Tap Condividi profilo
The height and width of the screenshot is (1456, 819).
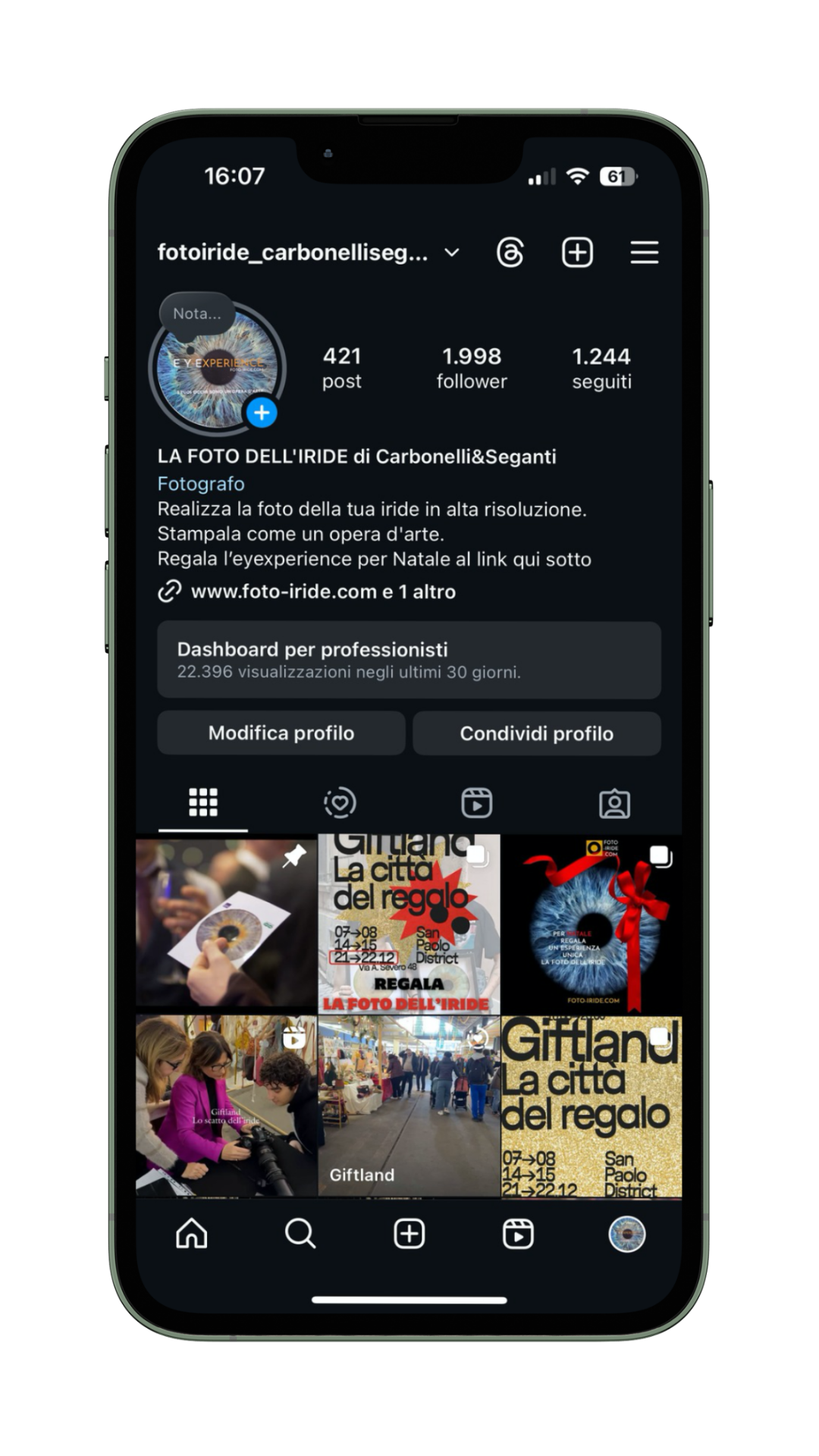point(536,733)
